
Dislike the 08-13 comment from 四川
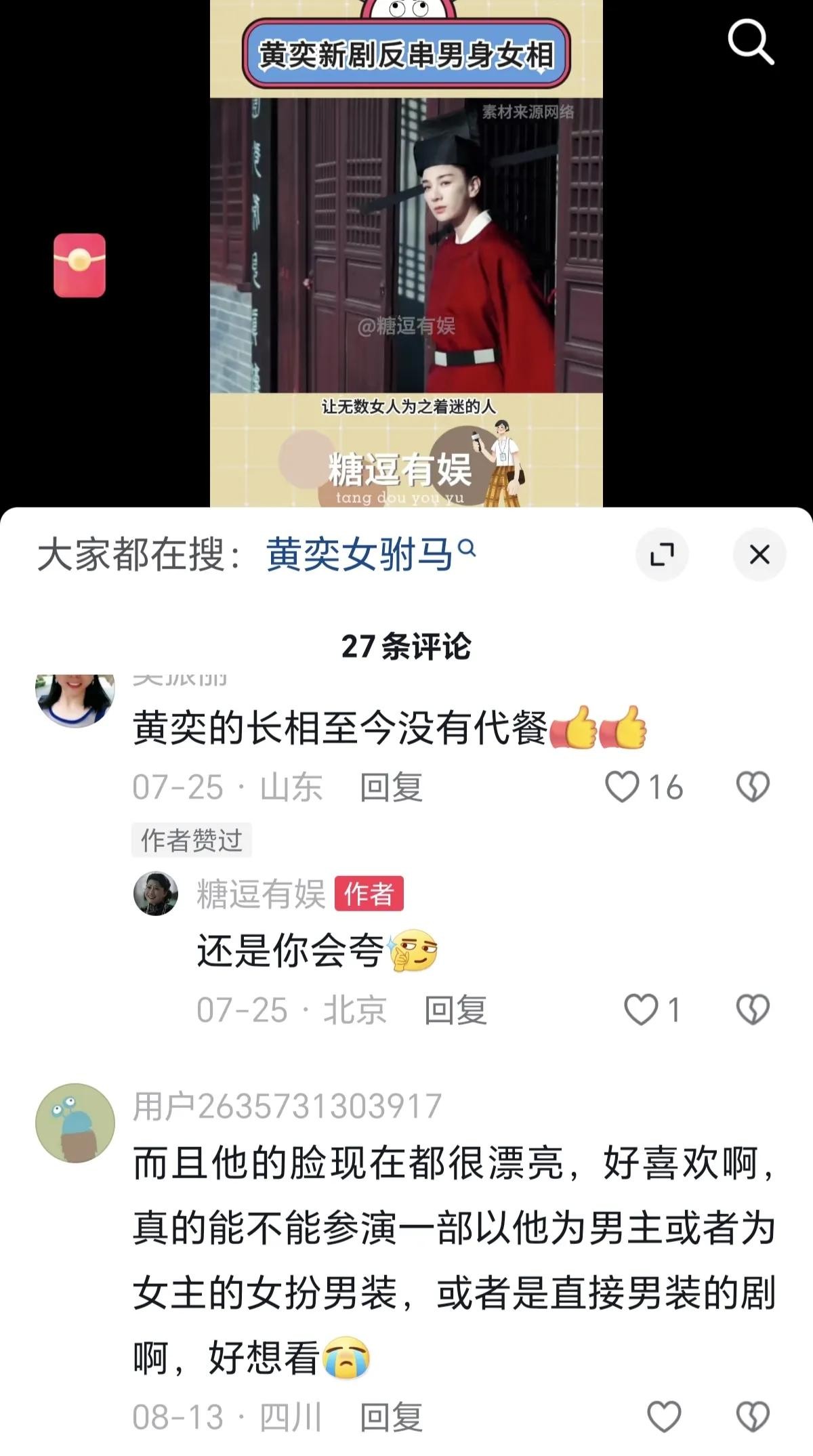pos(753,1417)
